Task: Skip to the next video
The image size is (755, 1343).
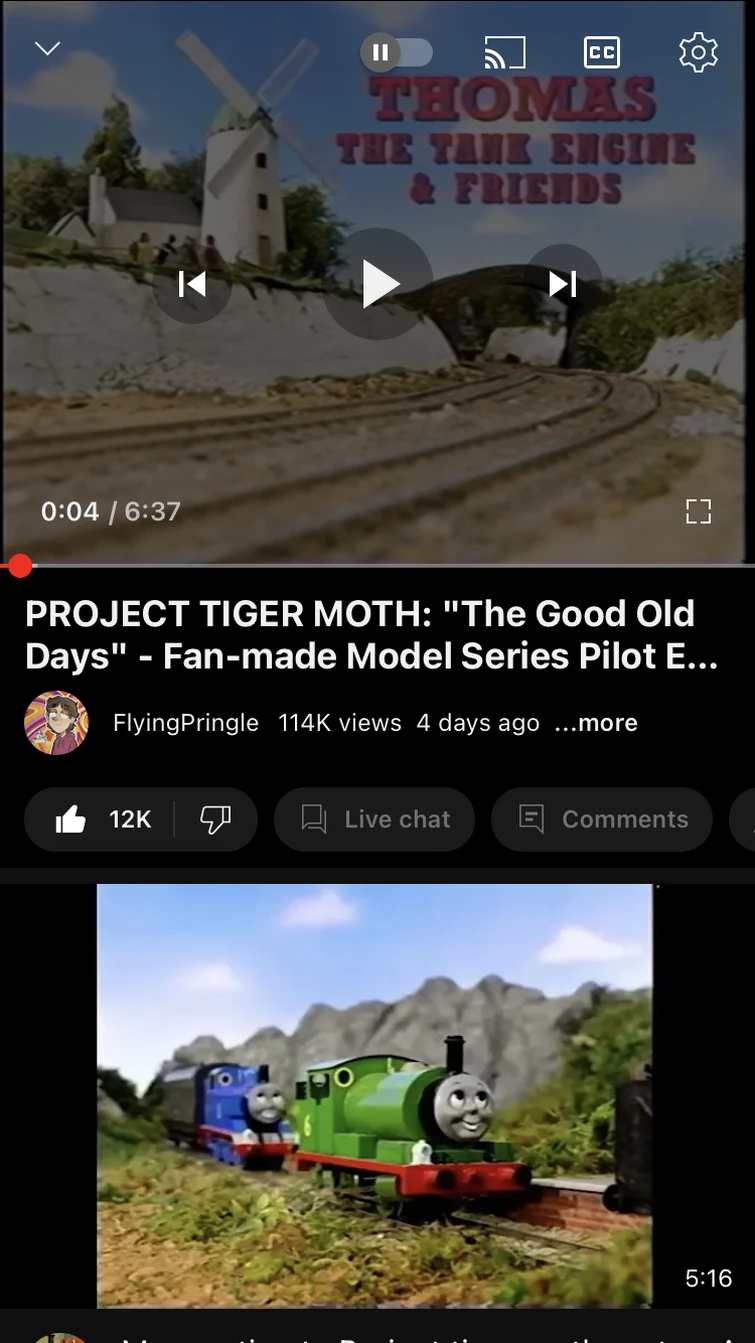Action: [x=564, y=284]
